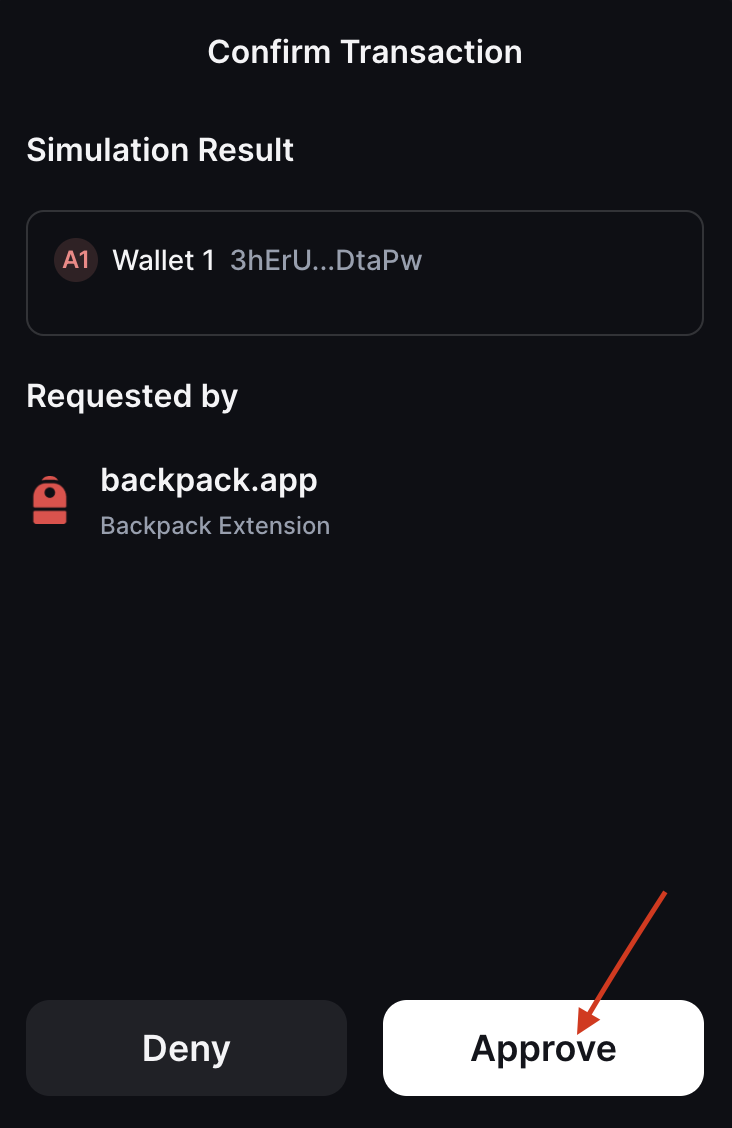Deny the transaction
The height and width of the screenshot is (1128, 732).
click(186, 1047)
